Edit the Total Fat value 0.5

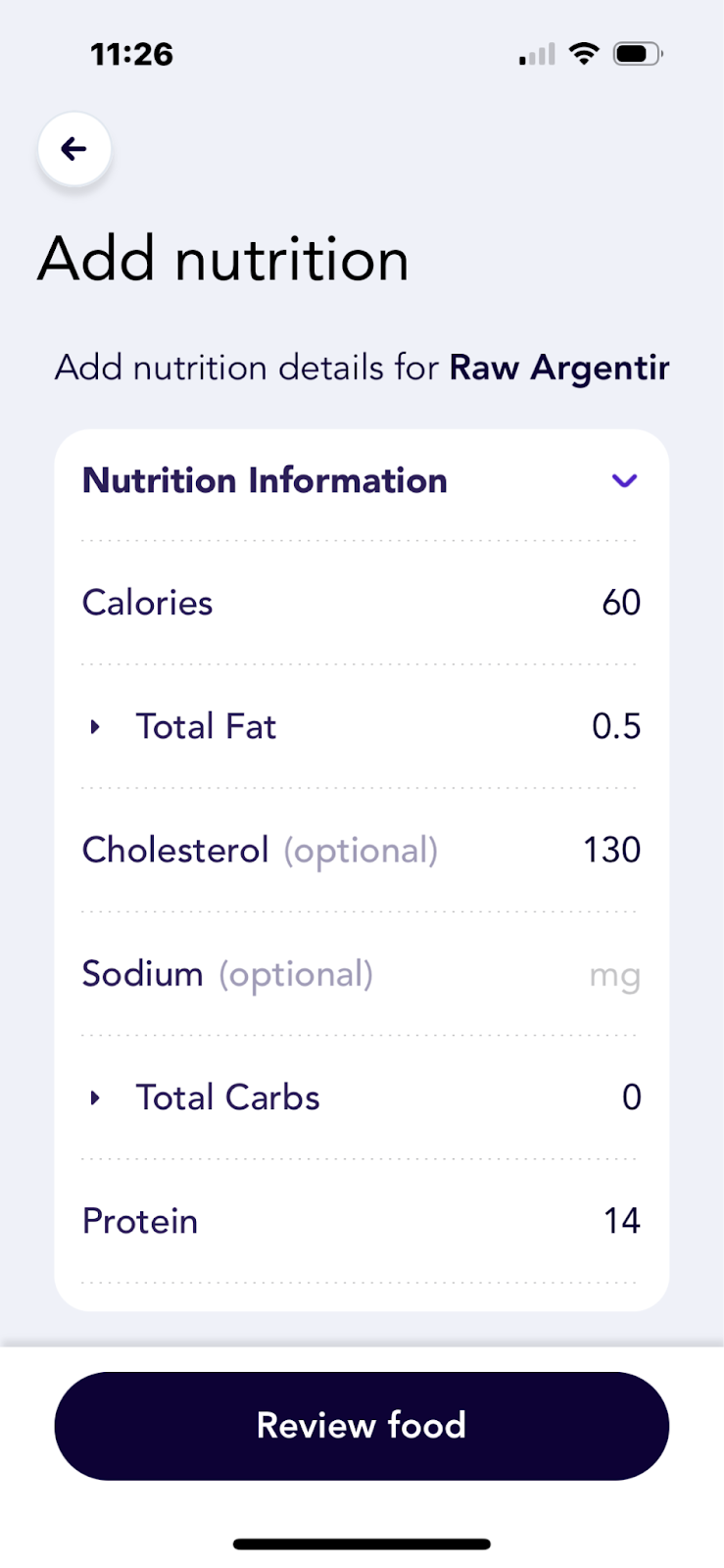pos(616,726)
